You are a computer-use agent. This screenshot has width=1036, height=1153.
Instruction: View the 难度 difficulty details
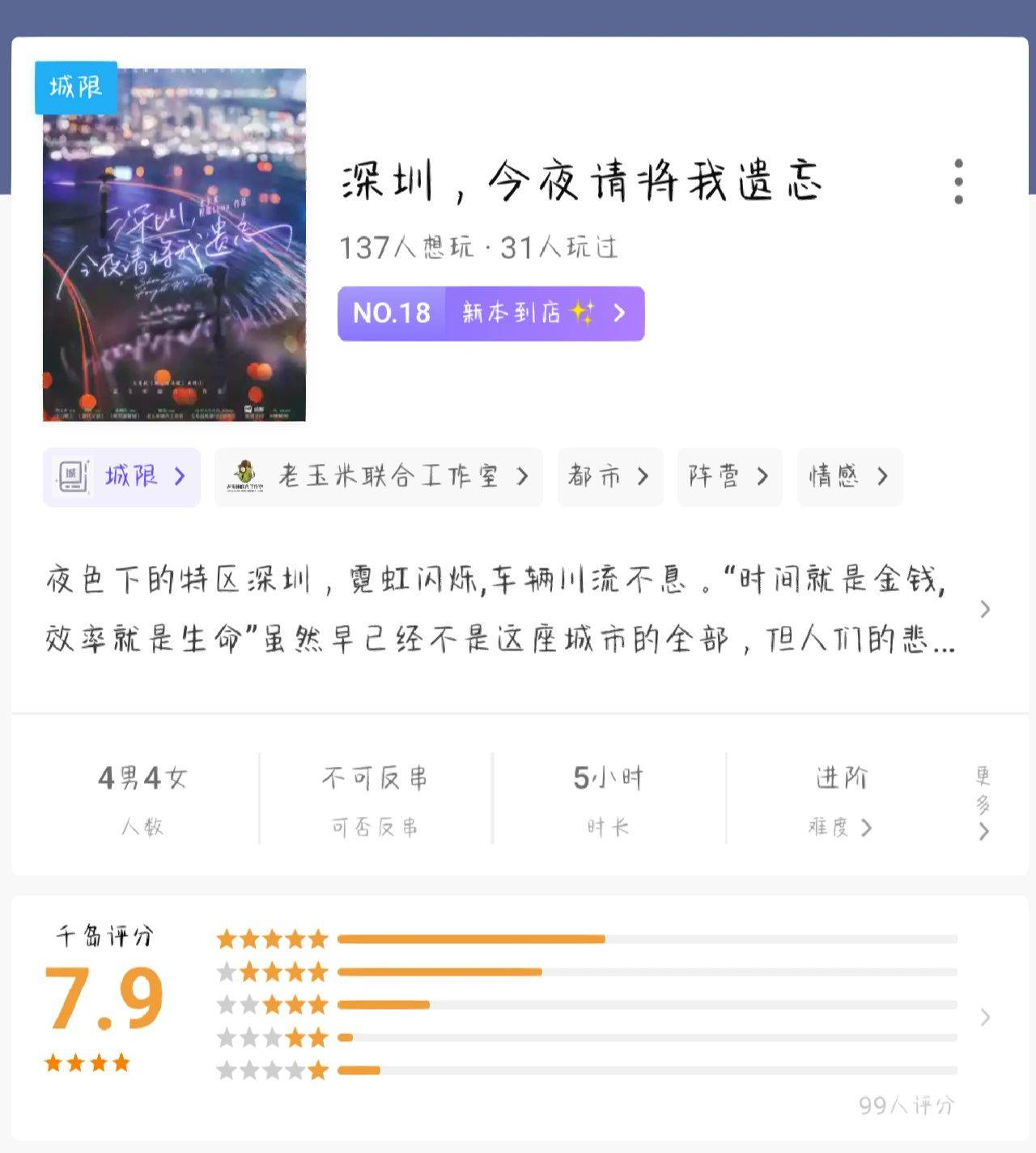click(841, 827)
